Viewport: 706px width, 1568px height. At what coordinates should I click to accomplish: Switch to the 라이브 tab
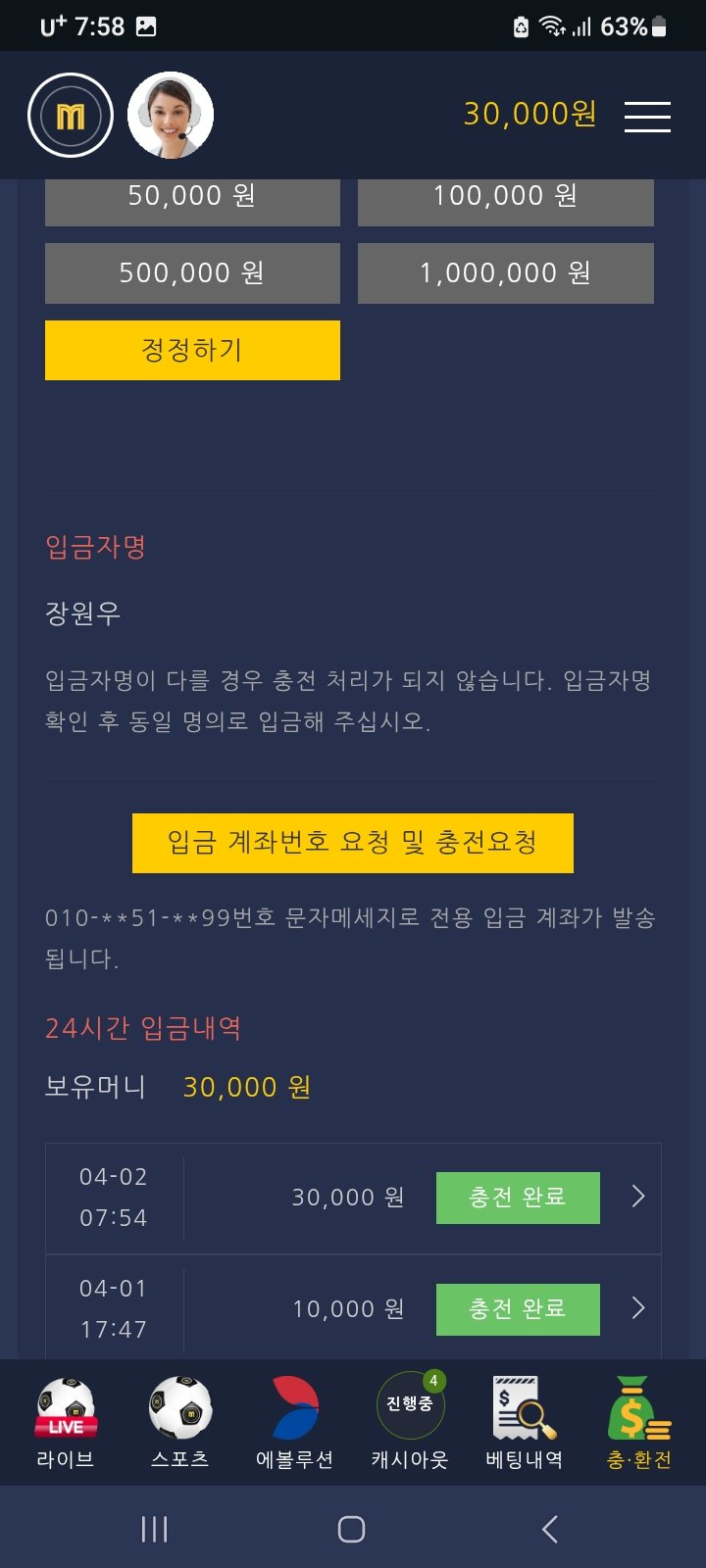click(65, 1421)
